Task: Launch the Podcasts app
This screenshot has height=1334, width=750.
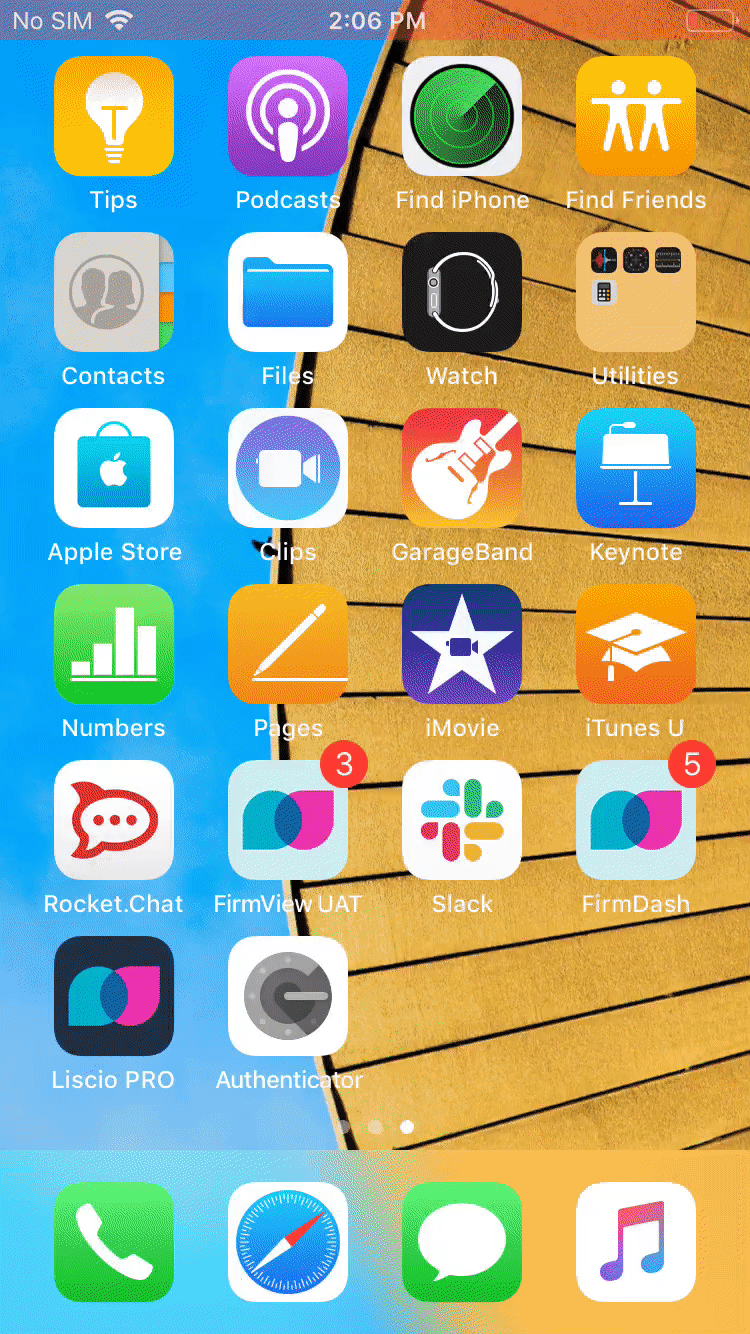Action: (x=288, y=116)
